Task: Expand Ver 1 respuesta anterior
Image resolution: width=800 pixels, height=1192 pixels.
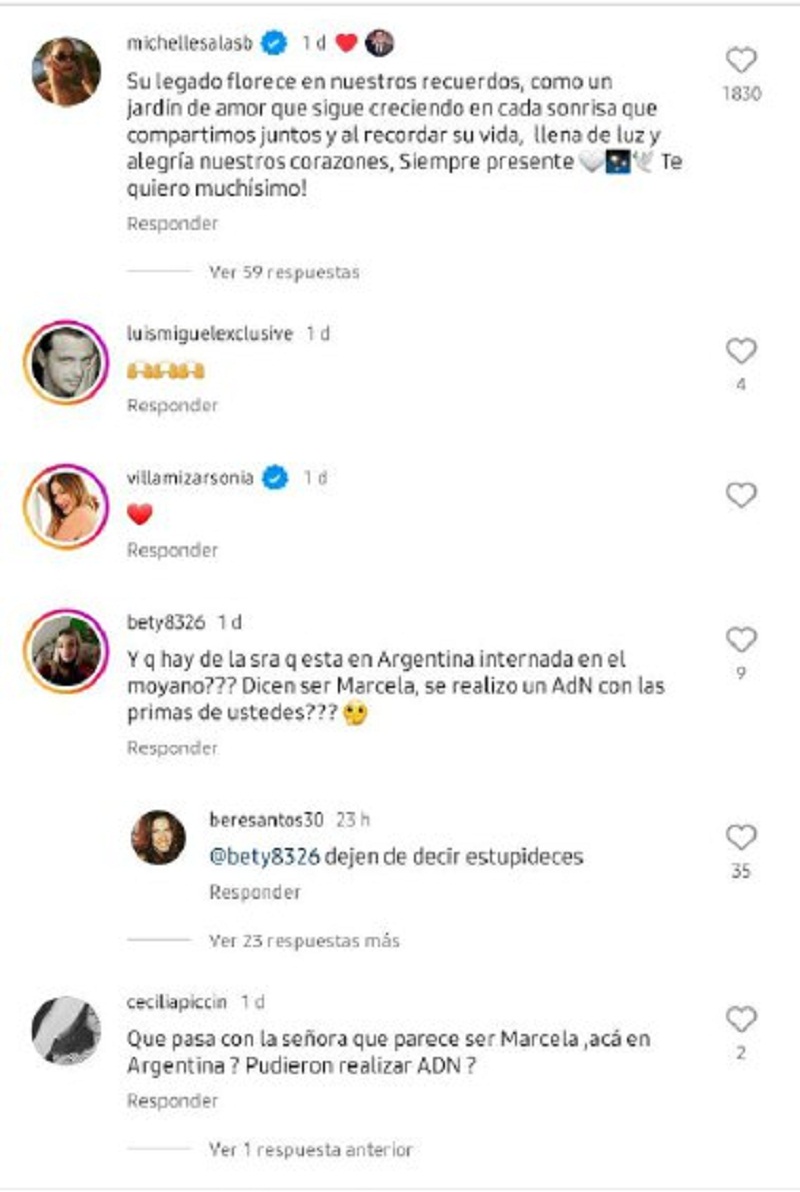Action: tap(310, 1150)
